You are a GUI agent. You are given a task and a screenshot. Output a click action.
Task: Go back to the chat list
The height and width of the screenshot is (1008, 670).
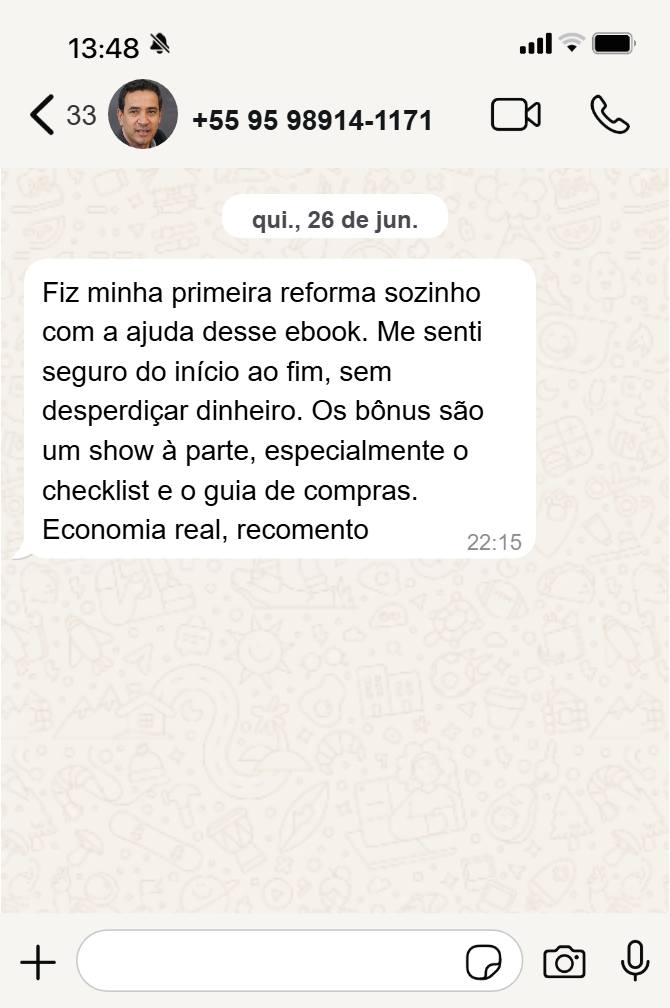pyautogui.click(x=43, y=115)
